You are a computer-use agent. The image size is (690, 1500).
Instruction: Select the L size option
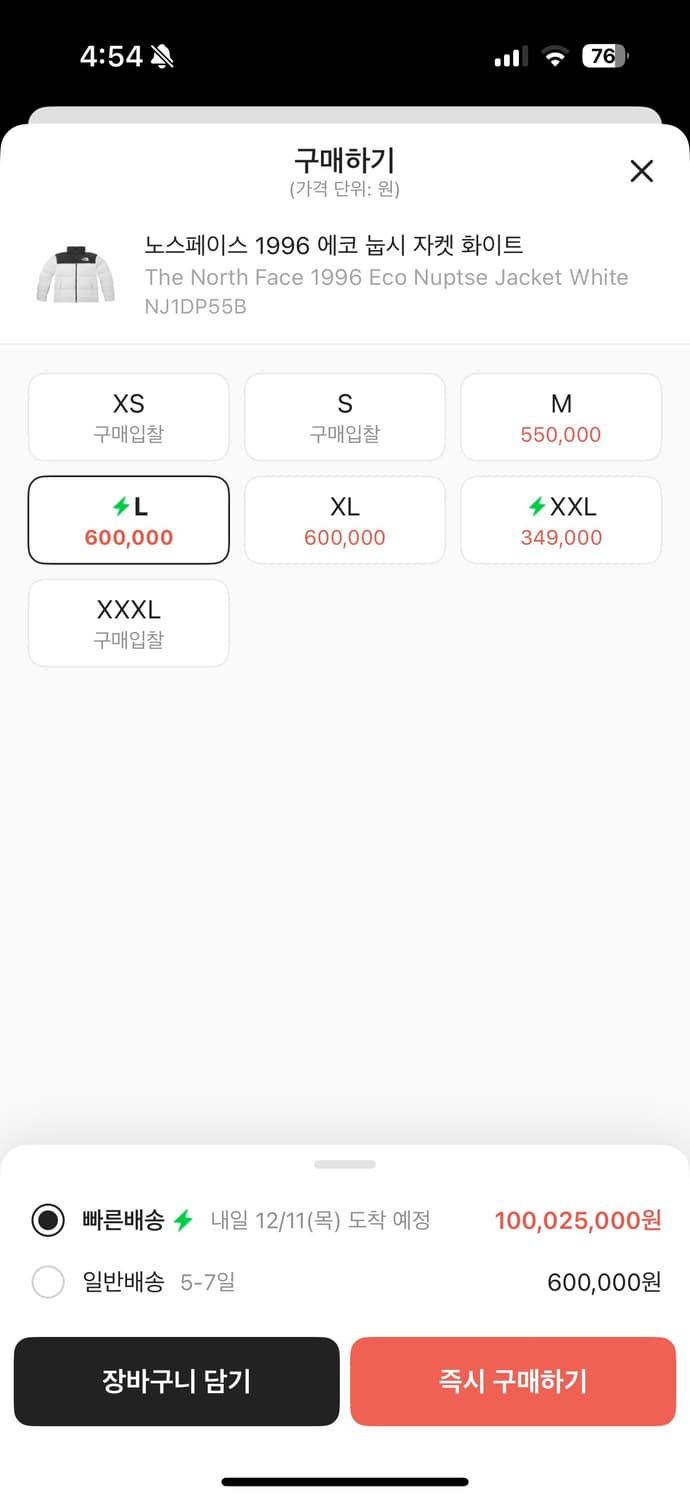point(129,520)
